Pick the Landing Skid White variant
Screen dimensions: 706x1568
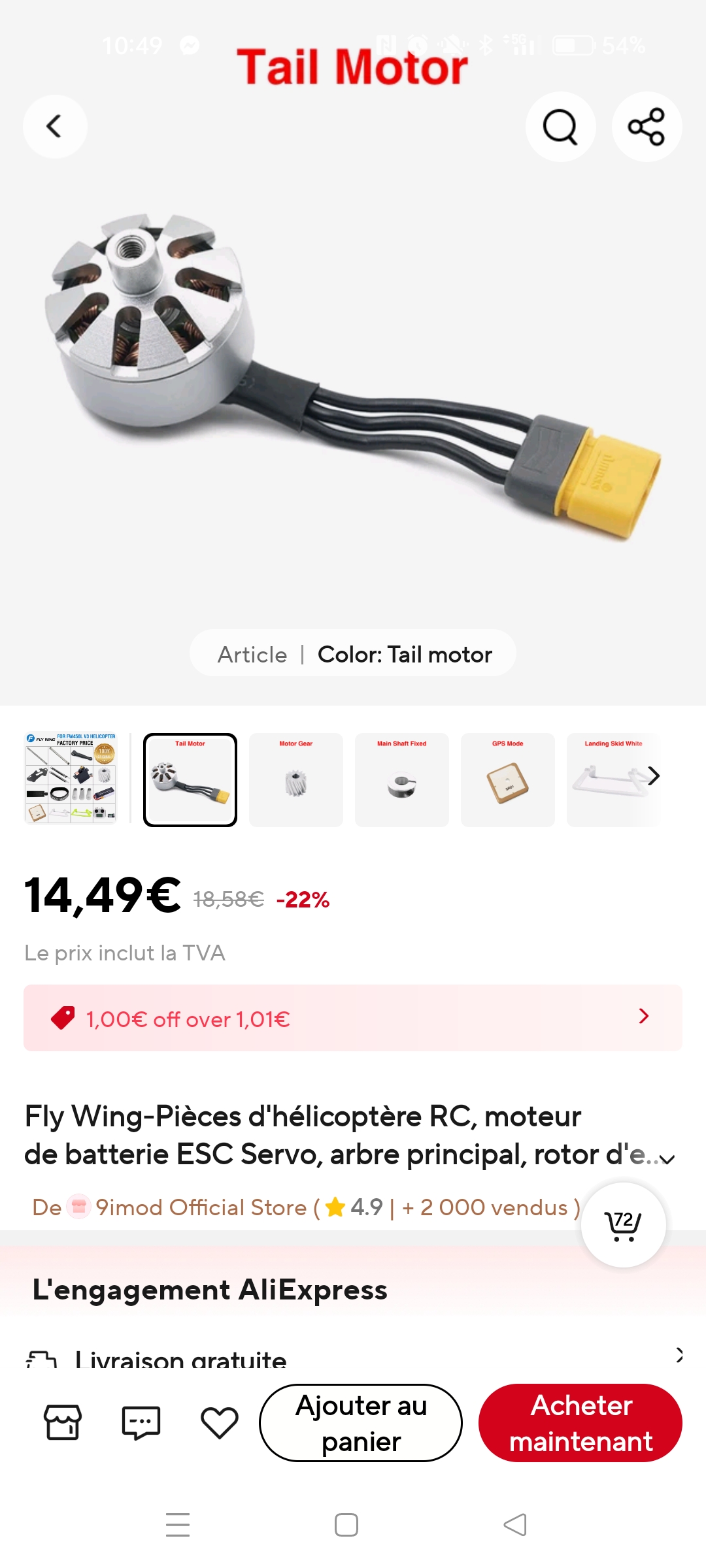pos(613,779)
